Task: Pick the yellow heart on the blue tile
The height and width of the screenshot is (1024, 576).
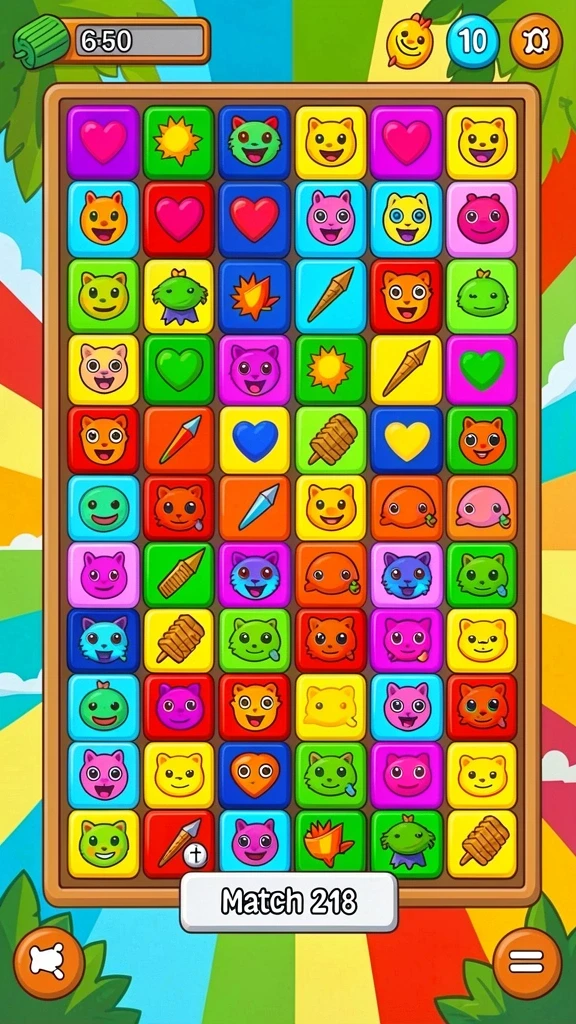Action: tap(406, 440)
